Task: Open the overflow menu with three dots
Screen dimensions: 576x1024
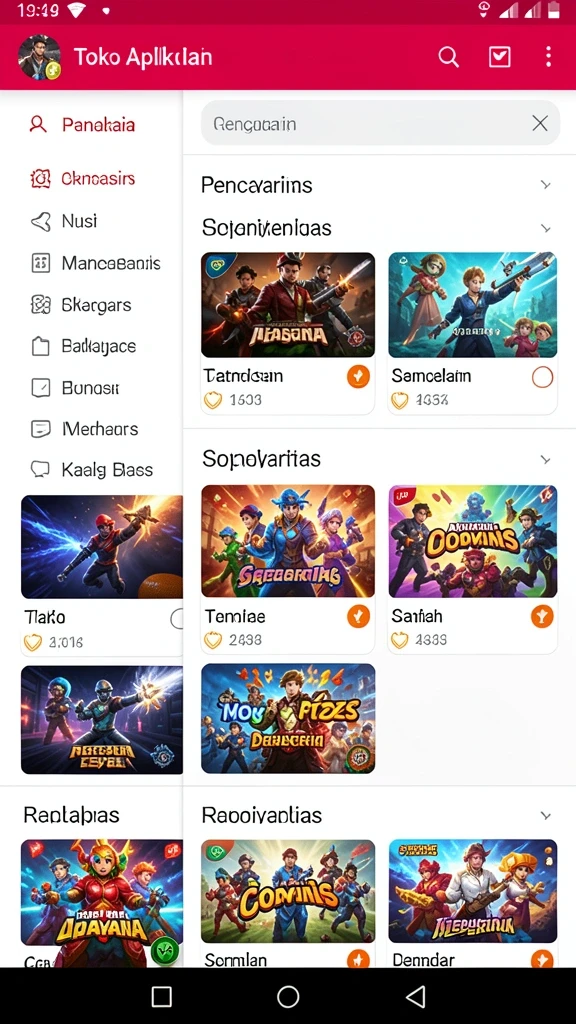Action: point(548,57)
